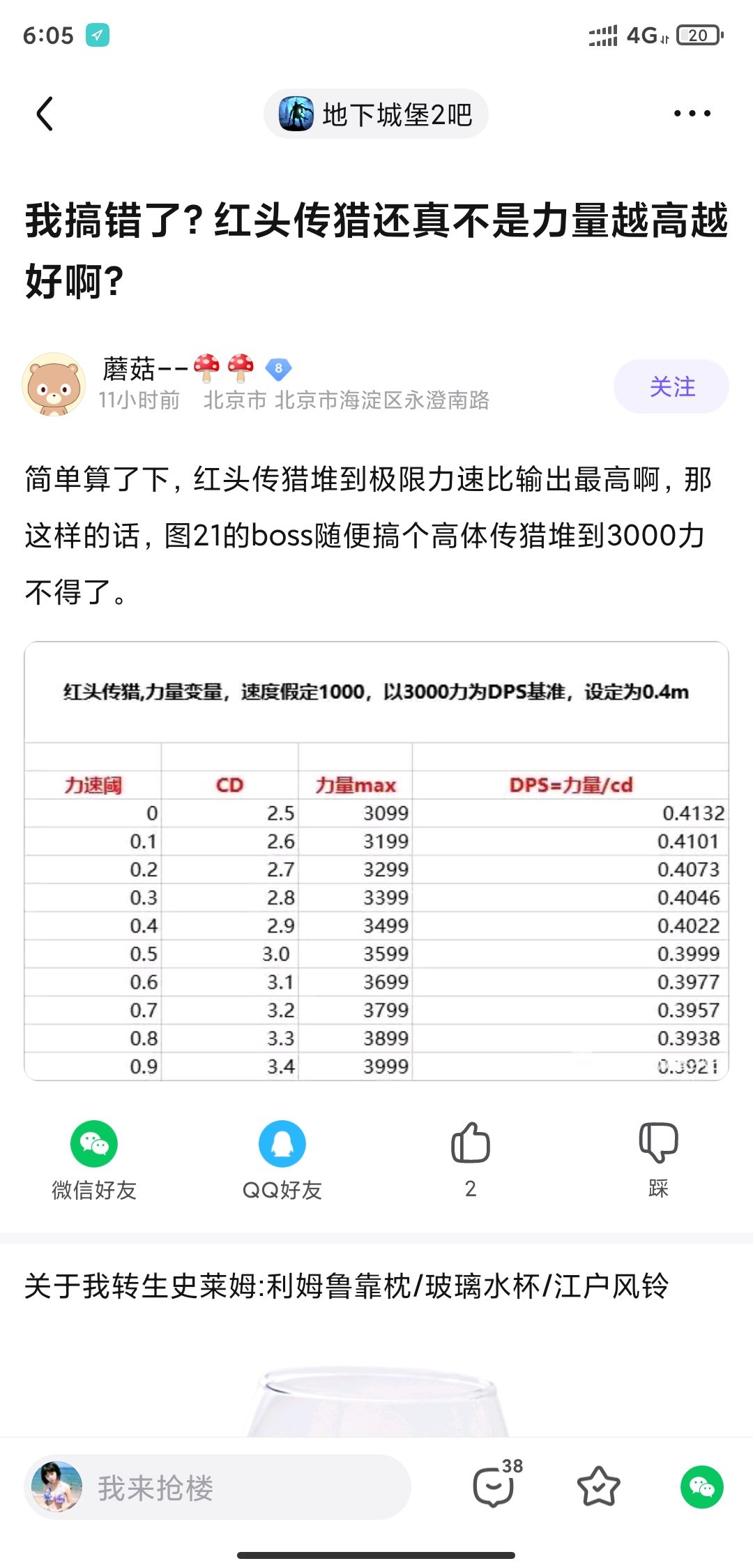Screen dimensions: 753x1568
Task: Bookmark the post with star icon
Action: [599, 1486]
